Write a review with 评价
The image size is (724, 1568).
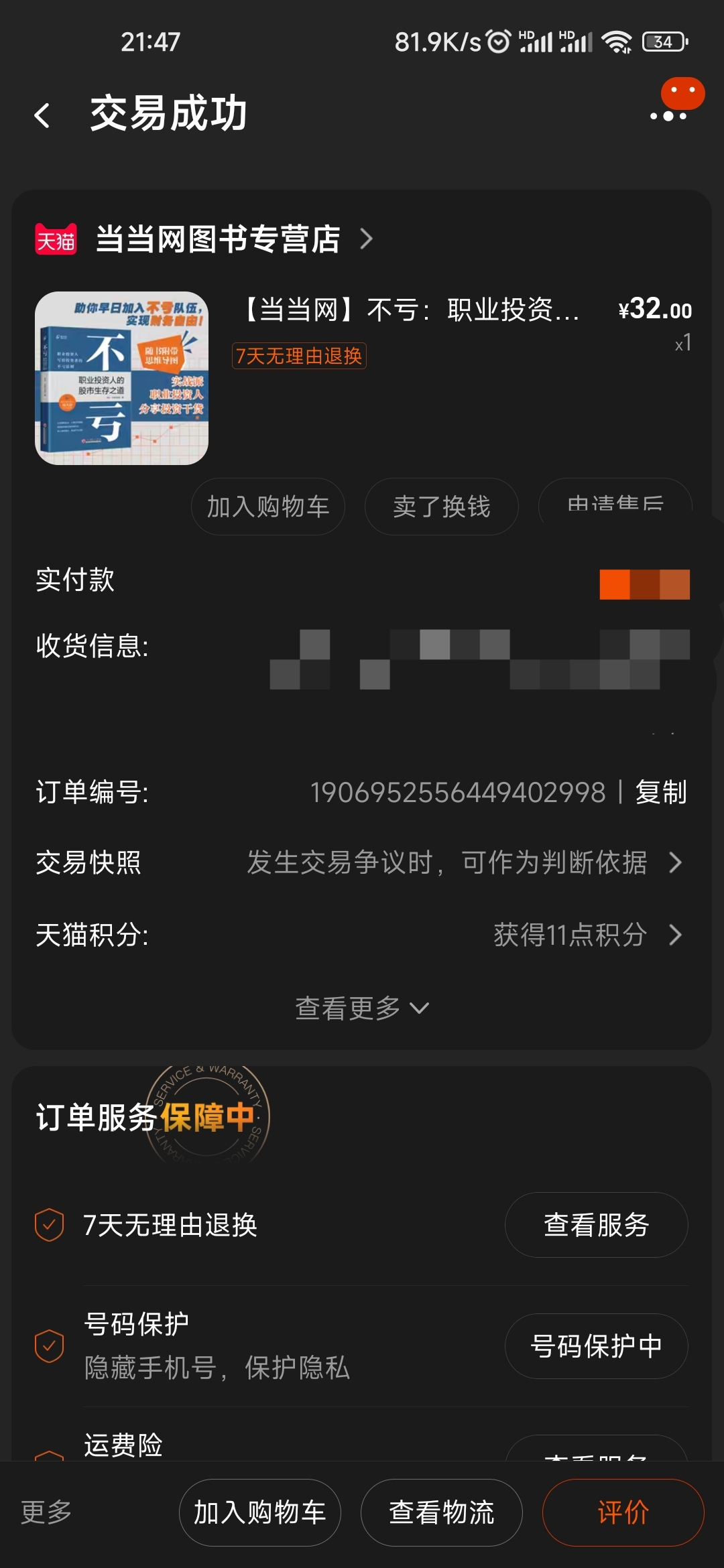click(623, 1512)
